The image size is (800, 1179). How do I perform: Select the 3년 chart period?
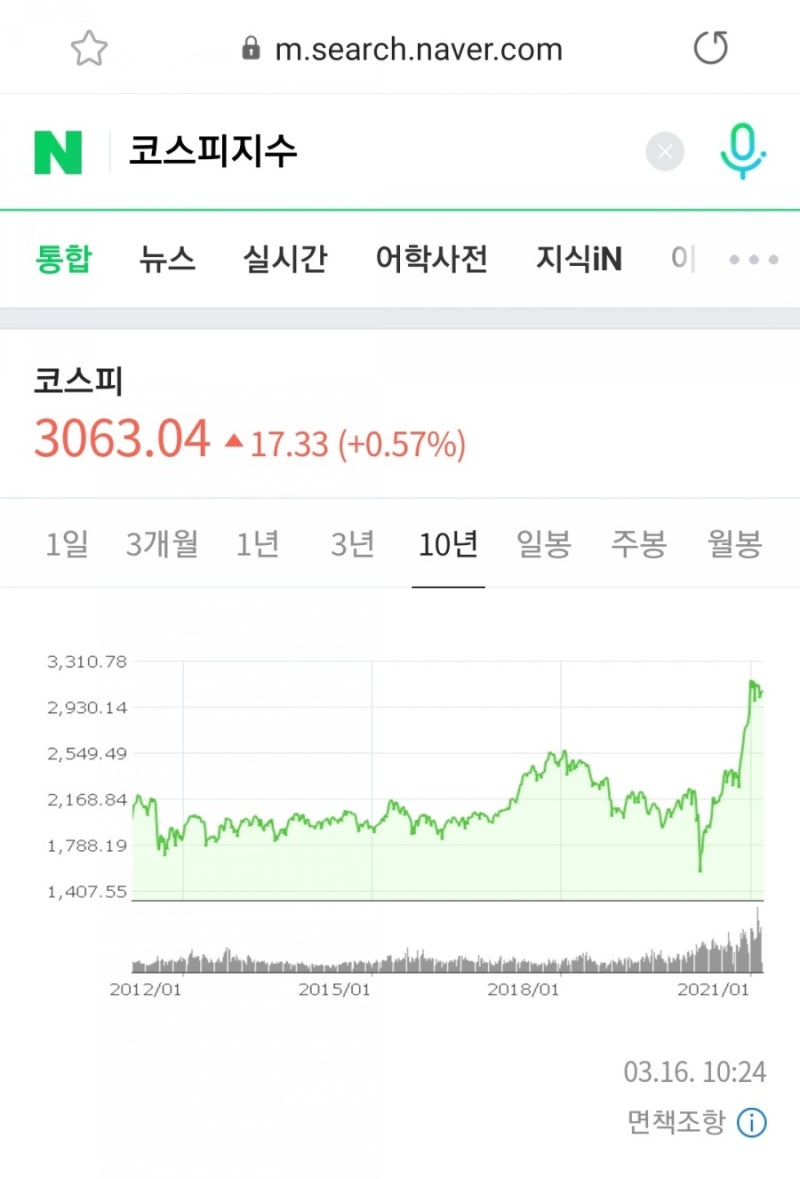350,545
